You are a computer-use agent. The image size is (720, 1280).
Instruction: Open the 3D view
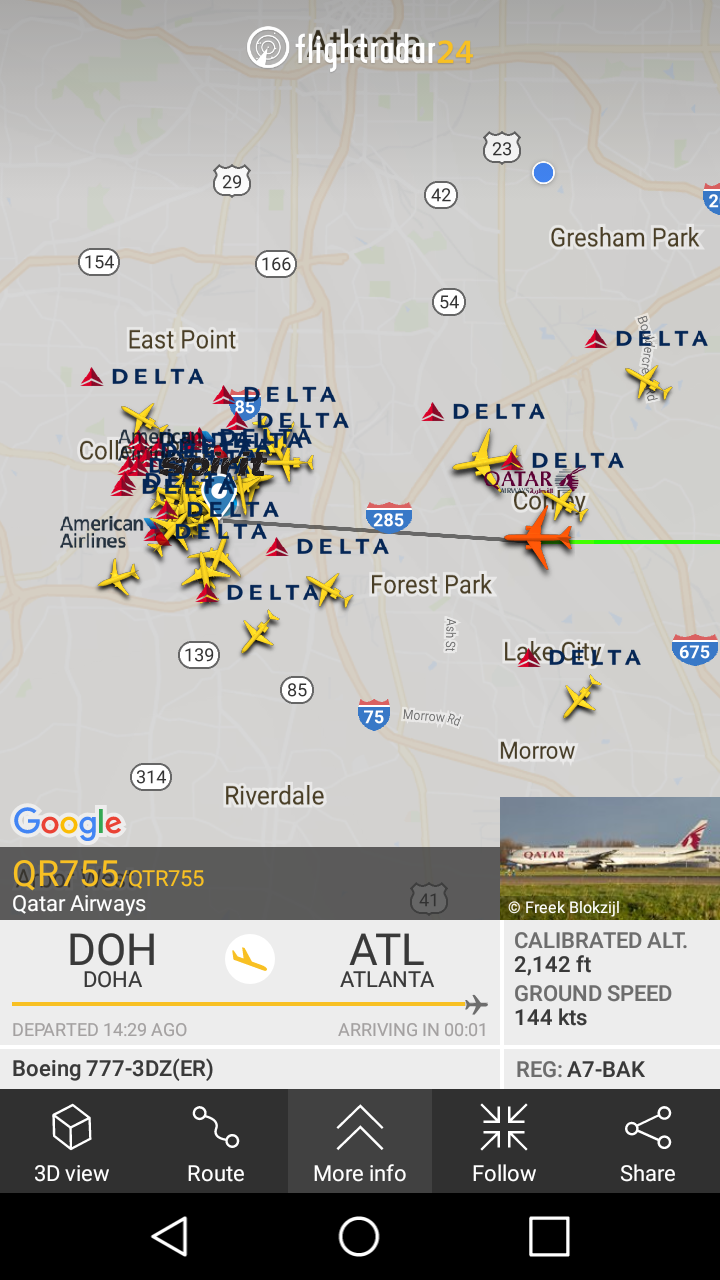(72, 1141)
